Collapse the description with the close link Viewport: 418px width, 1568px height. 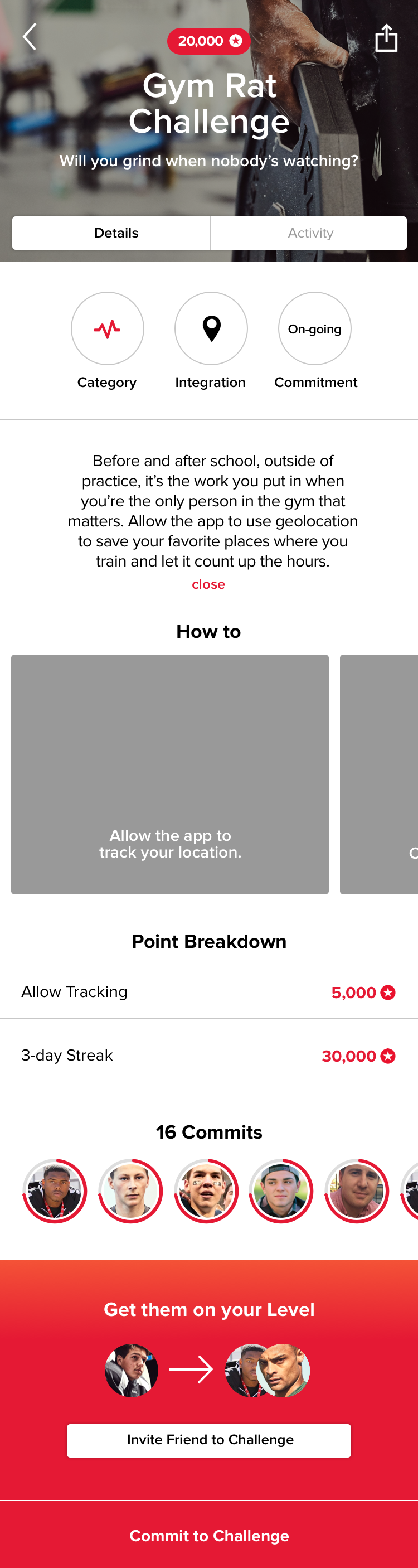(208, 584)
